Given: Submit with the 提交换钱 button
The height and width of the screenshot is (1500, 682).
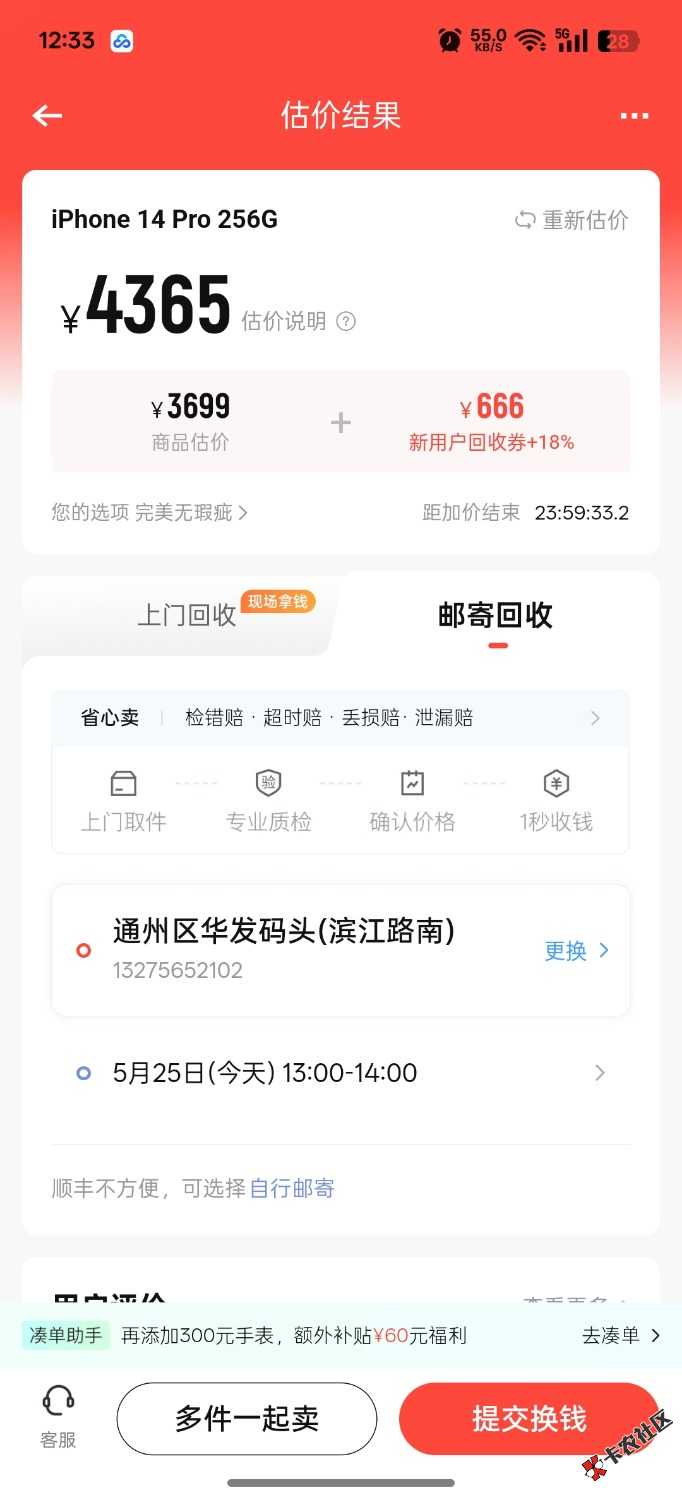Looking at the screenshot, I should 529,1418.
